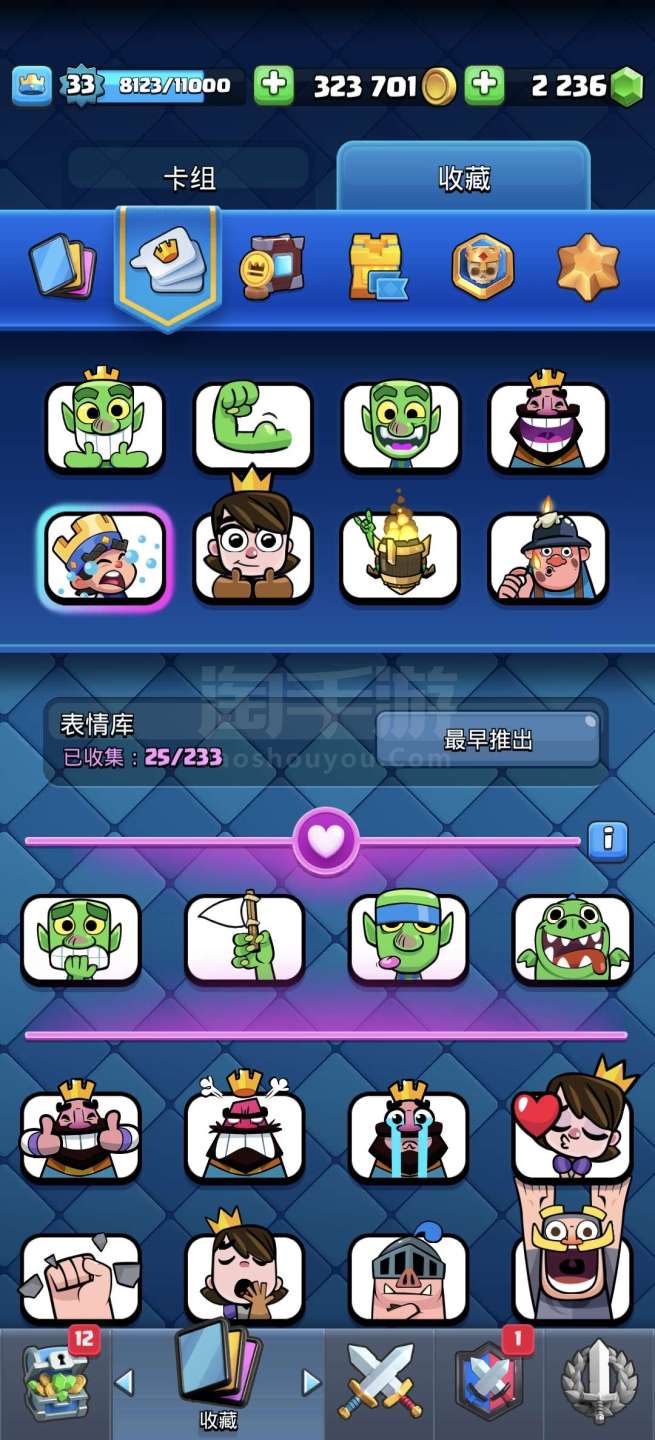
Task: Switch to the 卡组 tab
Action: (189, 178)
